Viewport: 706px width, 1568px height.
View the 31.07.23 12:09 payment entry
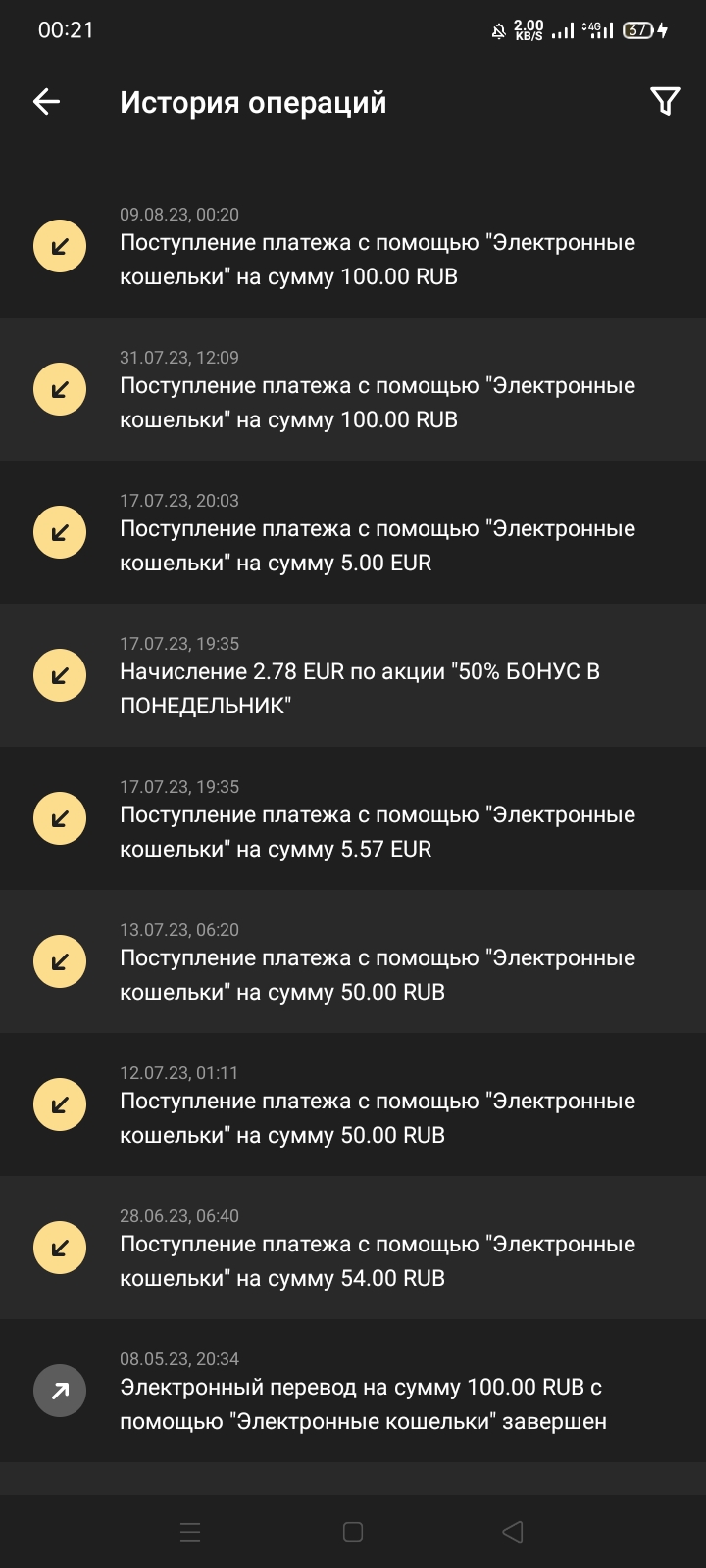click(x=377, y=403)
